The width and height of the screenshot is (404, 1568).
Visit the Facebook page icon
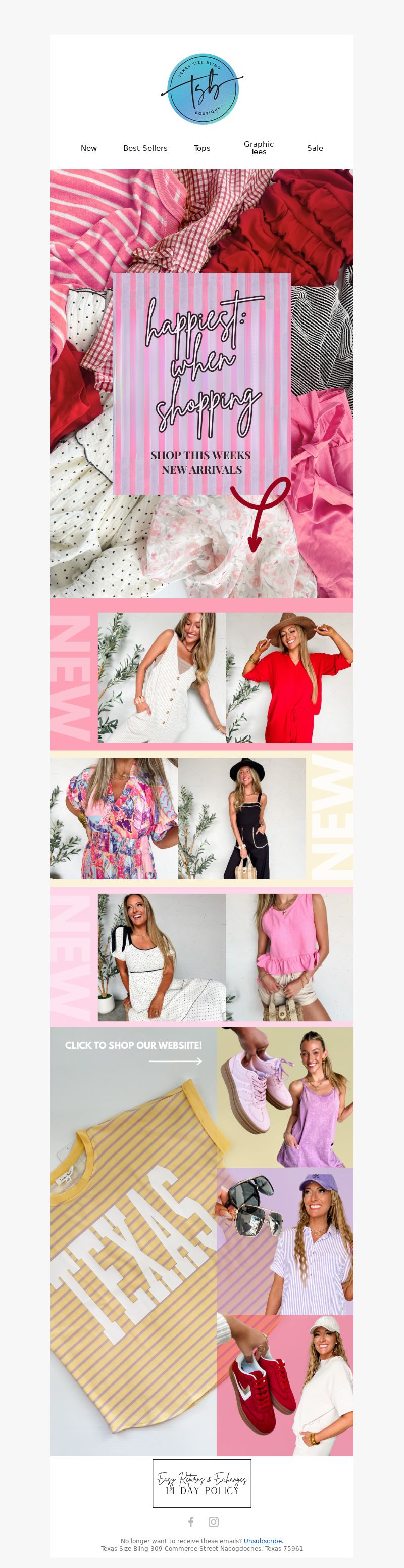190,1521
